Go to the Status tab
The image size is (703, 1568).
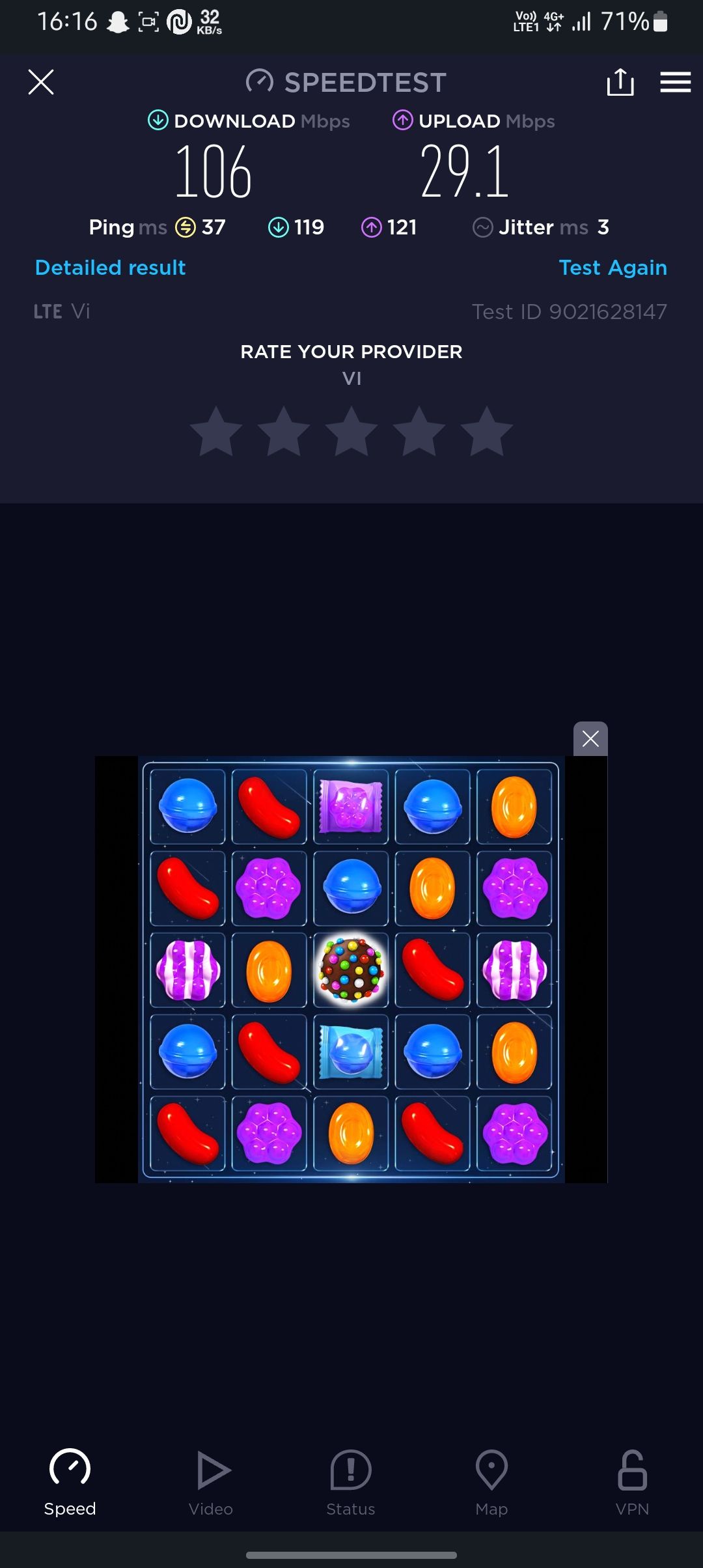pyautogui.click(x=351, y=1481)
